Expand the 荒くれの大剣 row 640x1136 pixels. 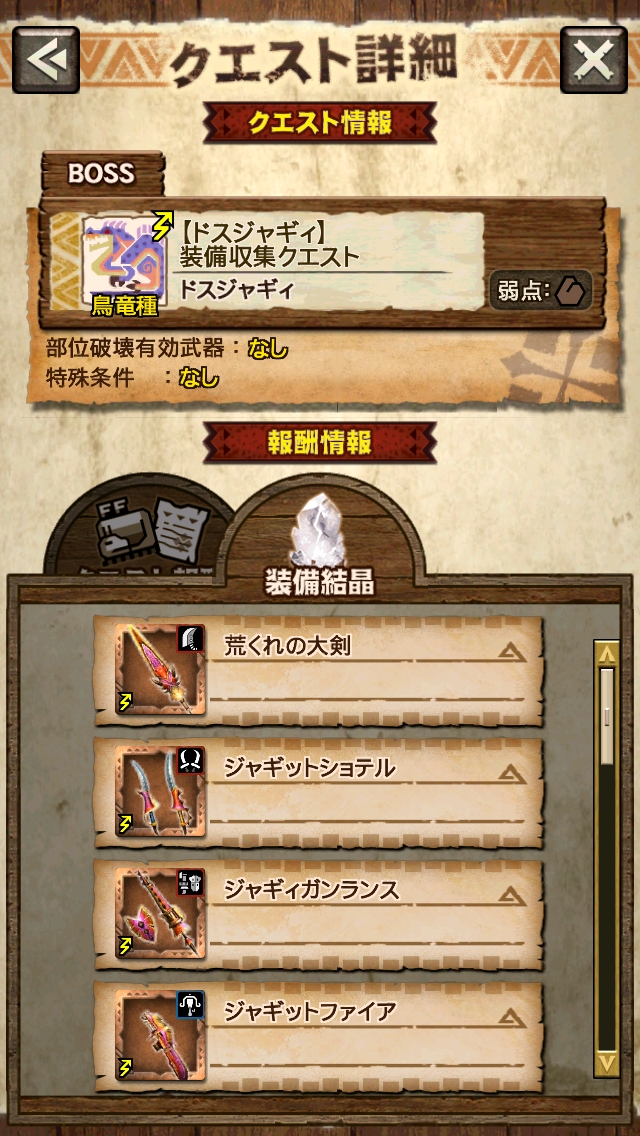511,653
